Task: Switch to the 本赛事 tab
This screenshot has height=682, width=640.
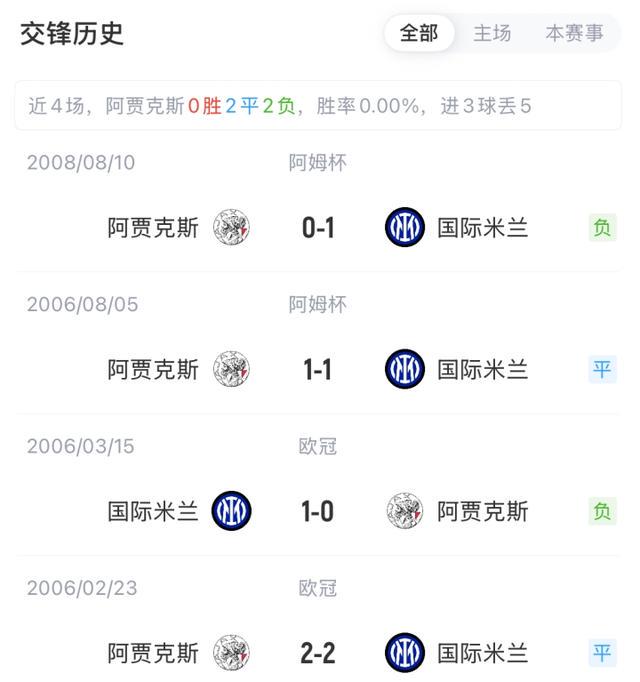Action: (x=574, y=33)
